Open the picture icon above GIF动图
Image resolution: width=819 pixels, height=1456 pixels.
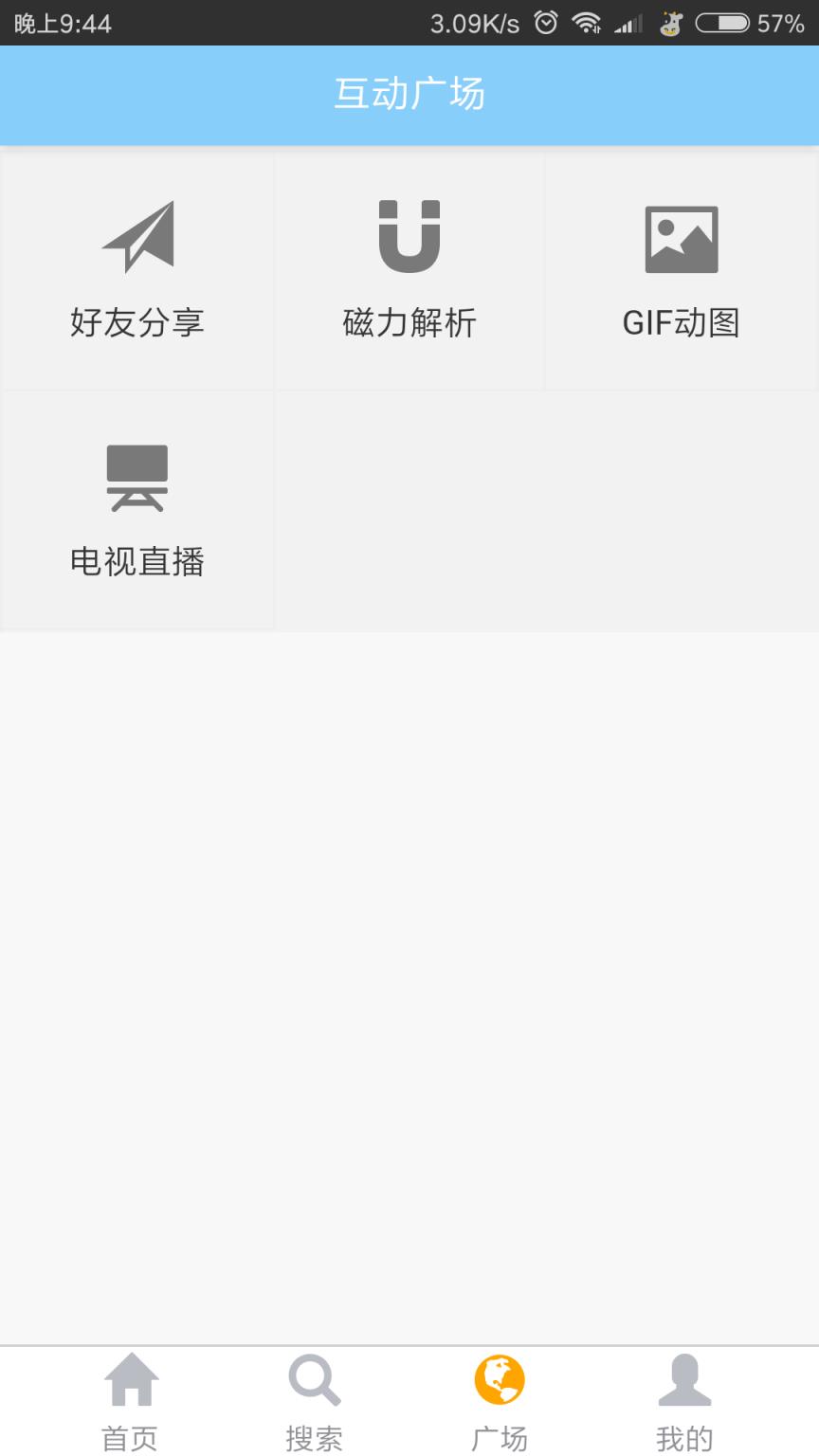(681, 237)
